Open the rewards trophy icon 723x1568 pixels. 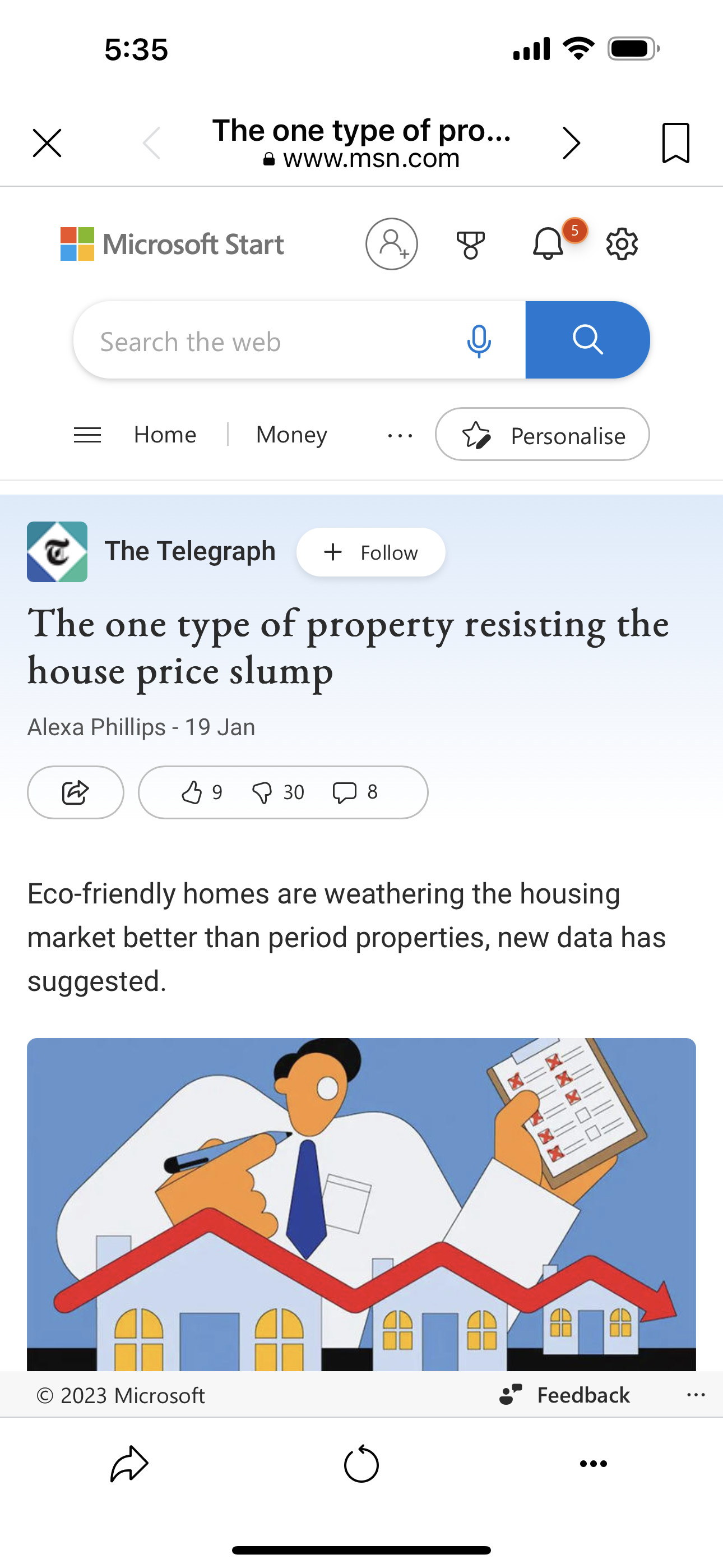pos(470,245)
